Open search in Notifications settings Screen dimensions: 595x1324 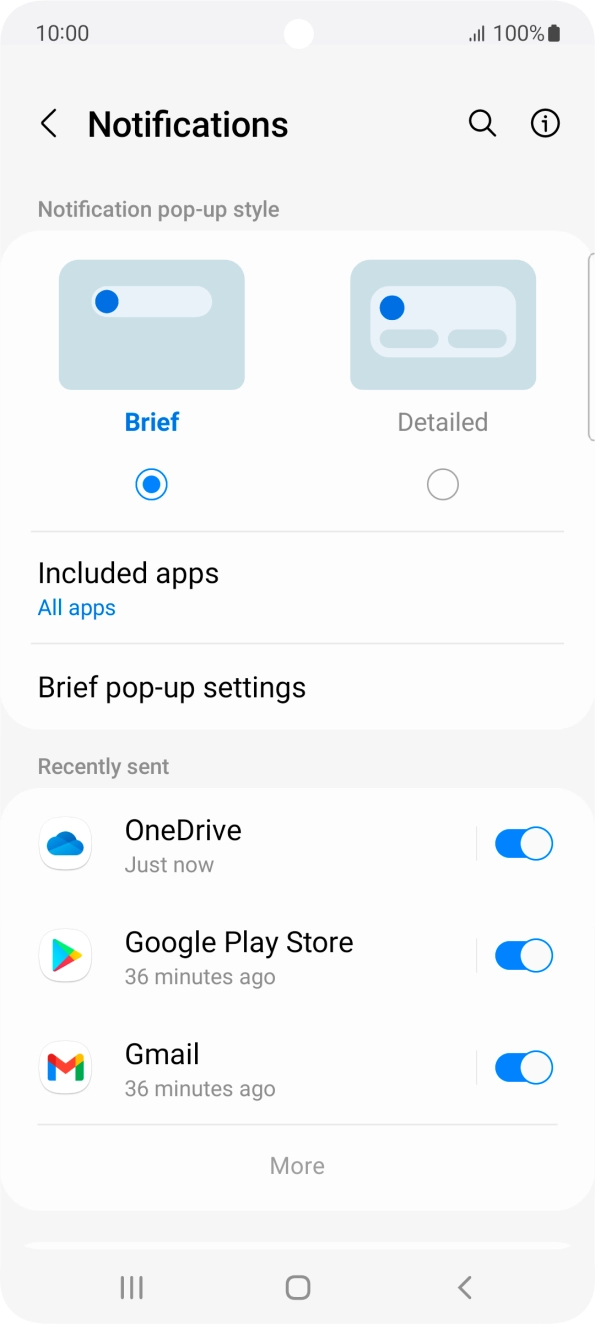coord(483,124)
